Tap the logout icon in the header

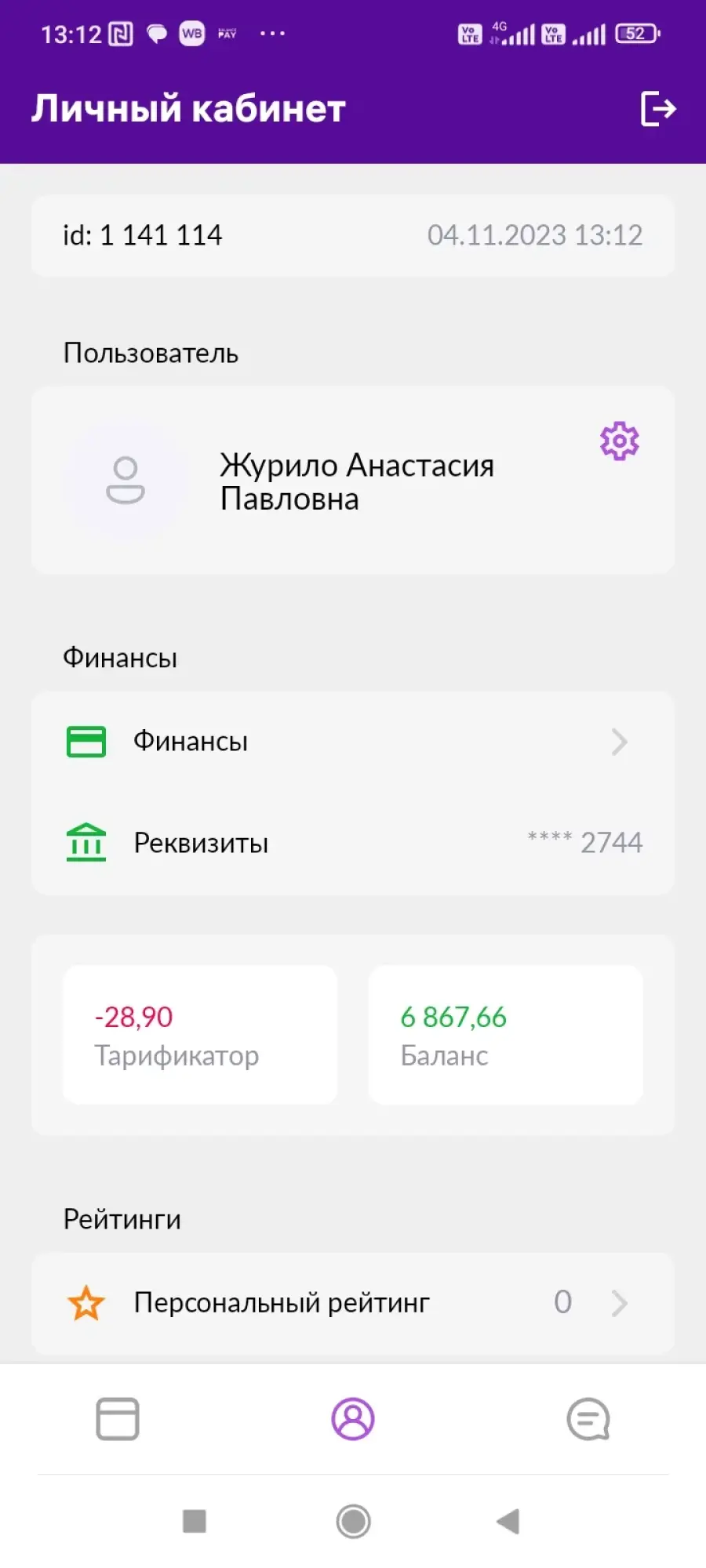[x=658, y=108]
